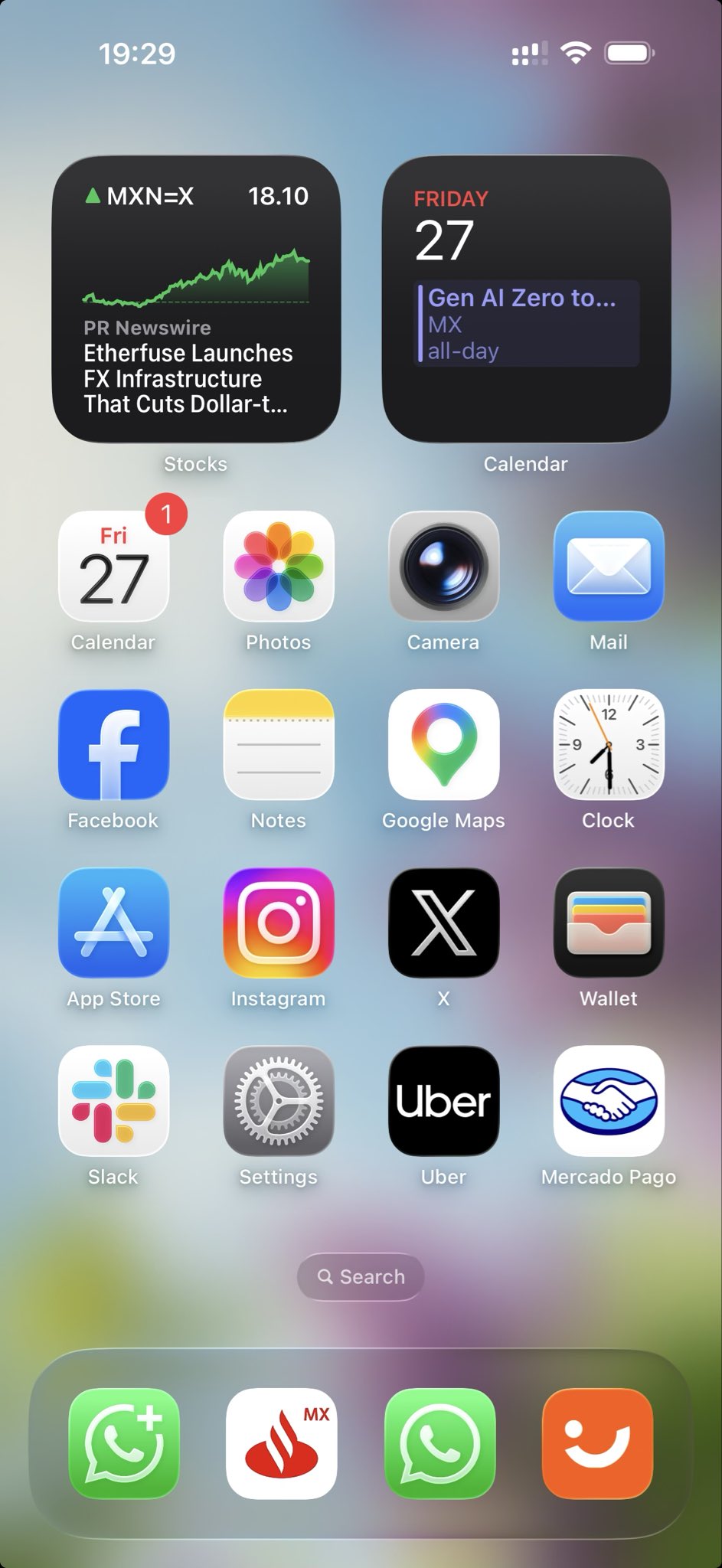Tap the Search pill above the dock
Image resolution: width=722 pixels, height=1568 pixels.
click(361, 1276)
